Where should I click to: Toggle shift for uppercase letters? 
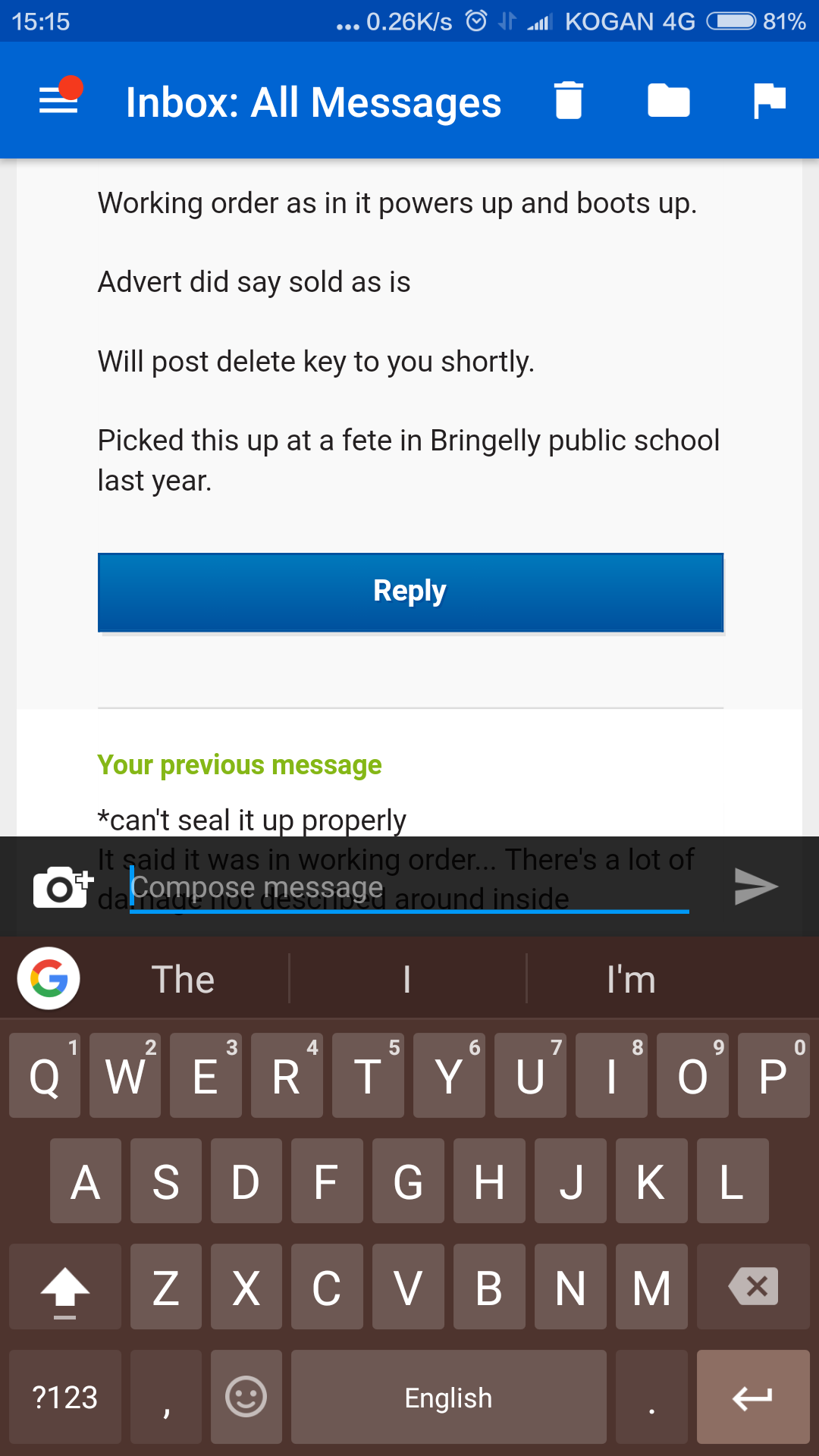click(64, 1287)
